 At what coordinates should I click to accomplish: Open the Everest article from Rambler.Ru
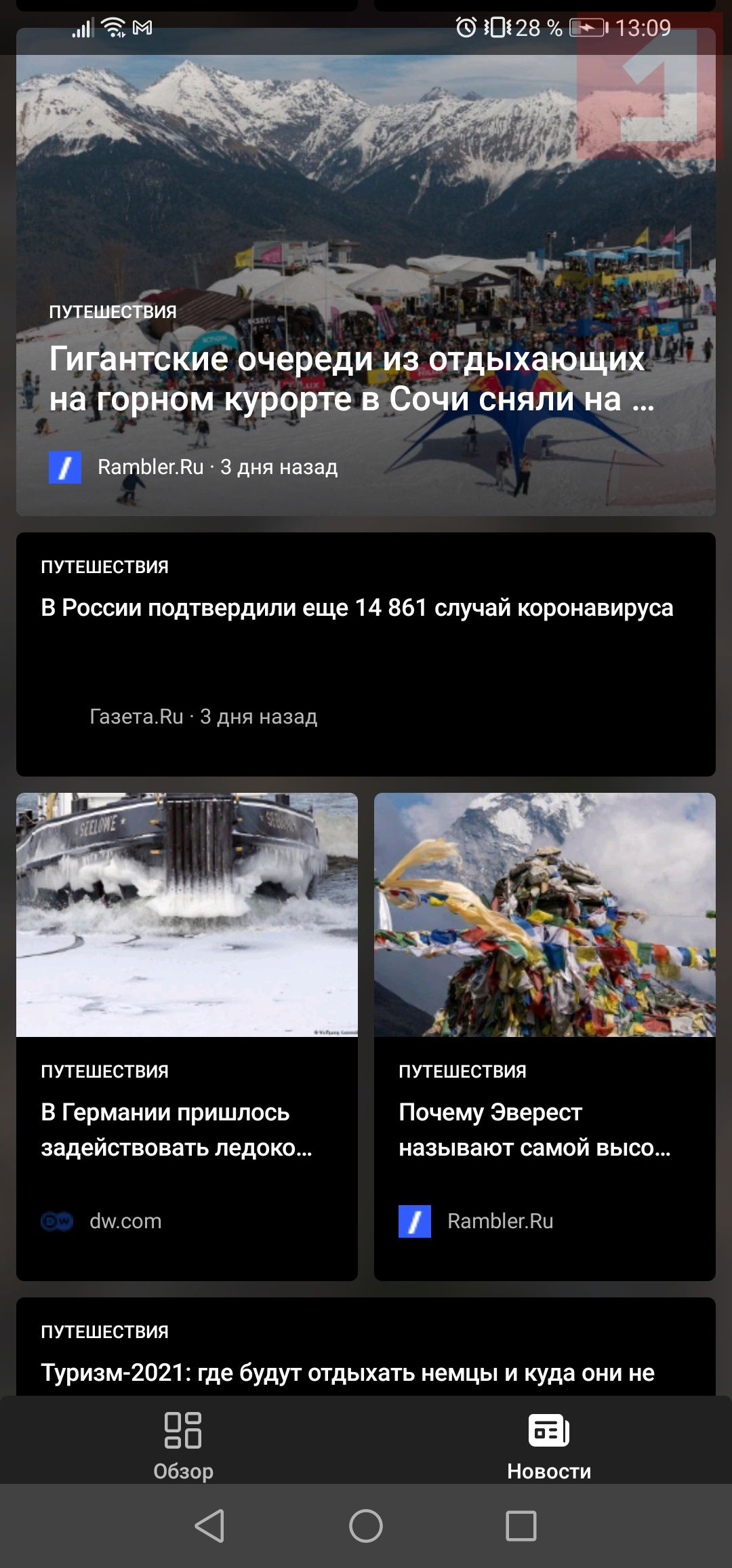coord(534,1130)
